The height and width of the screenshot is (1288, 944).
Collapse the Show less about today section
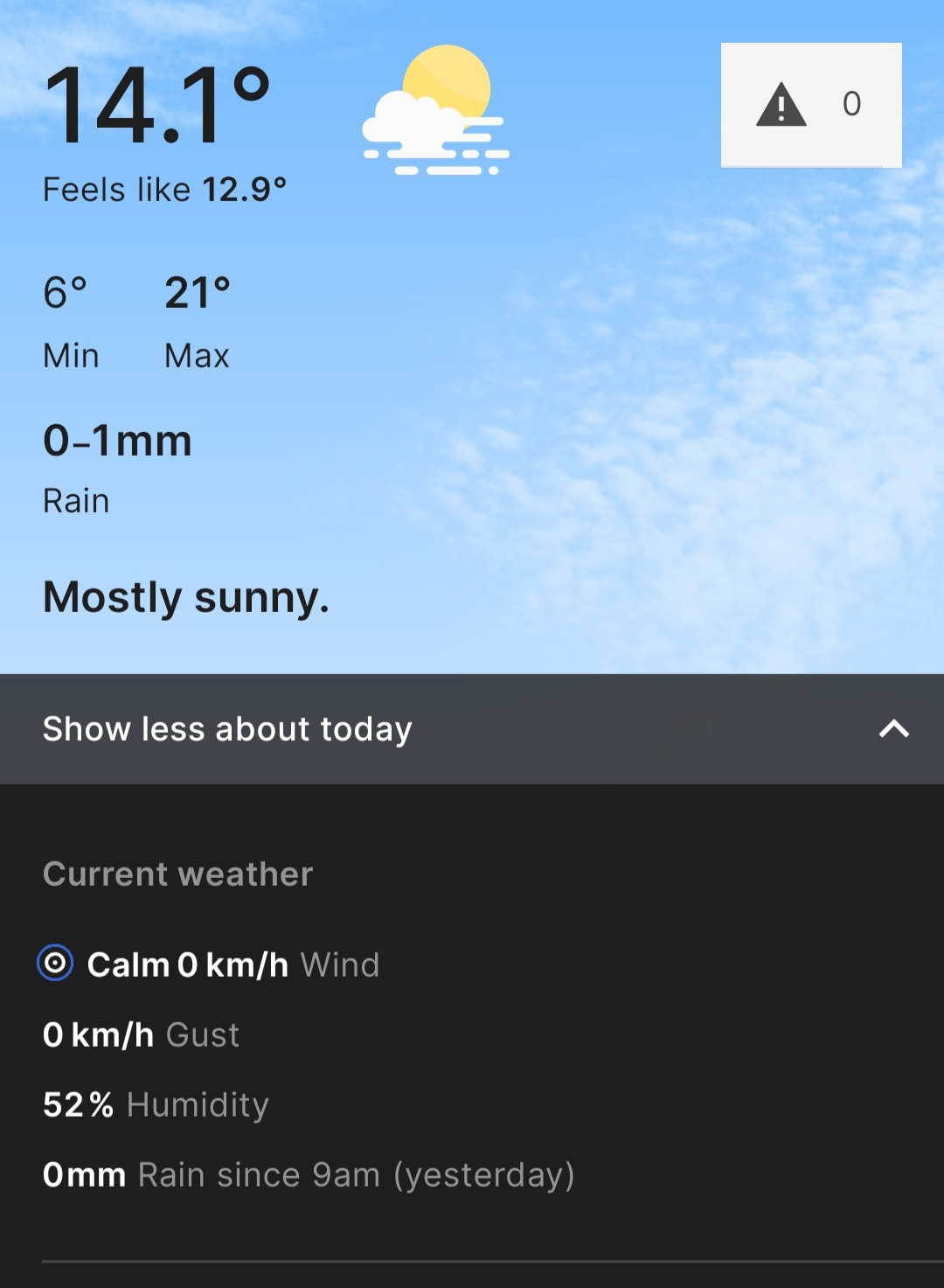pyautogui.click(x=472, y=728)
